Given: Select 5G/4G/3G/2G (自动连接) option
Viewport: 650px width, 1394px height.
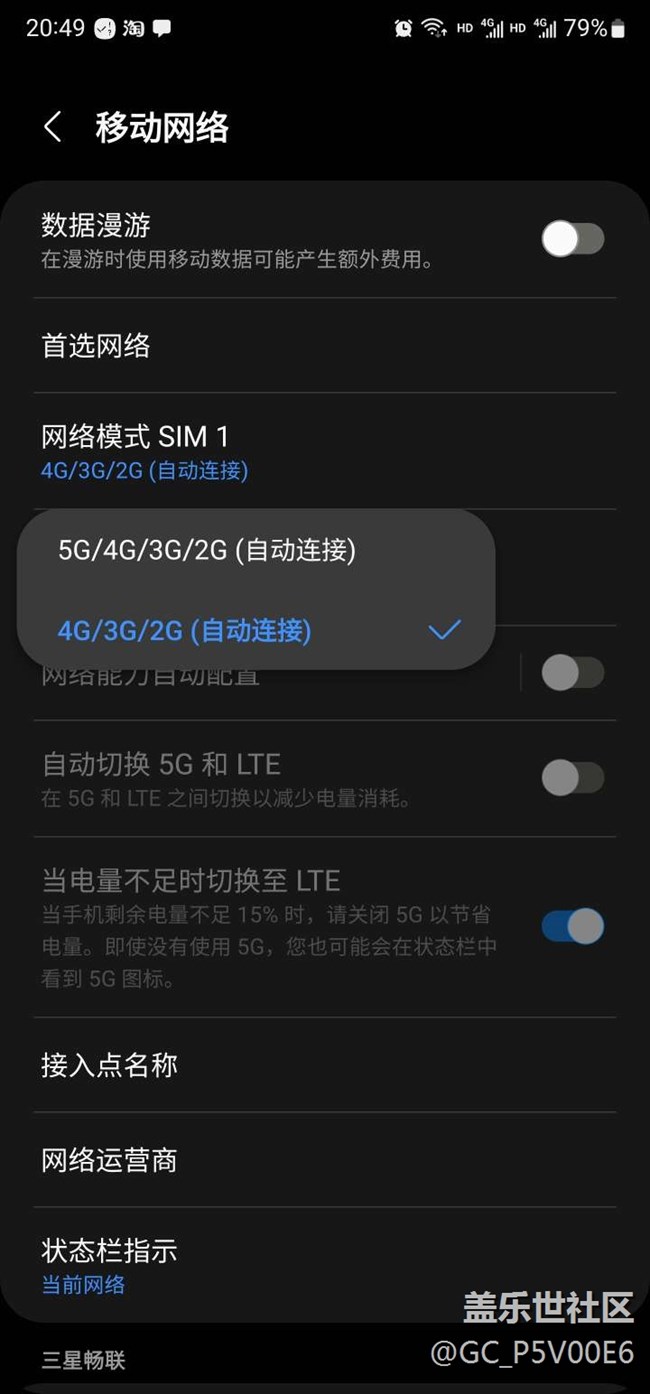Looking at the screenshot, I should pos(207,550).
